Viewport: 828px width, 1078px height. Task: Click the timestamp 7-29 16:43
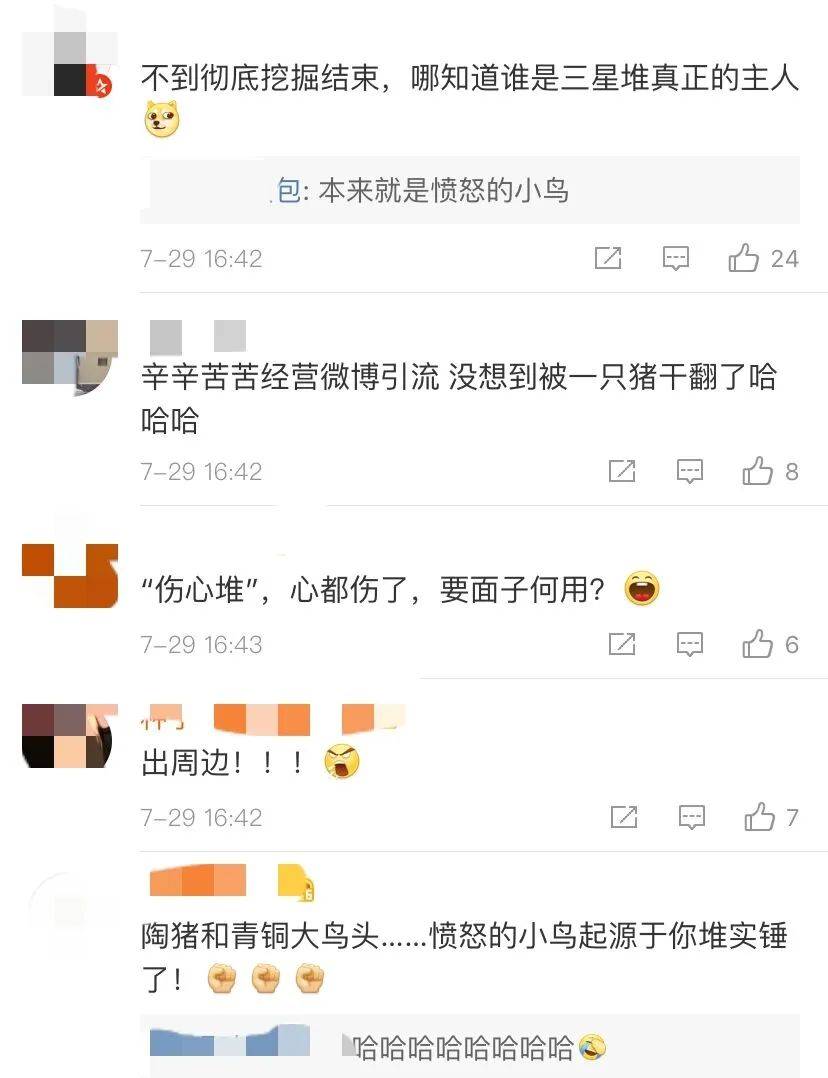coord(200,644)
